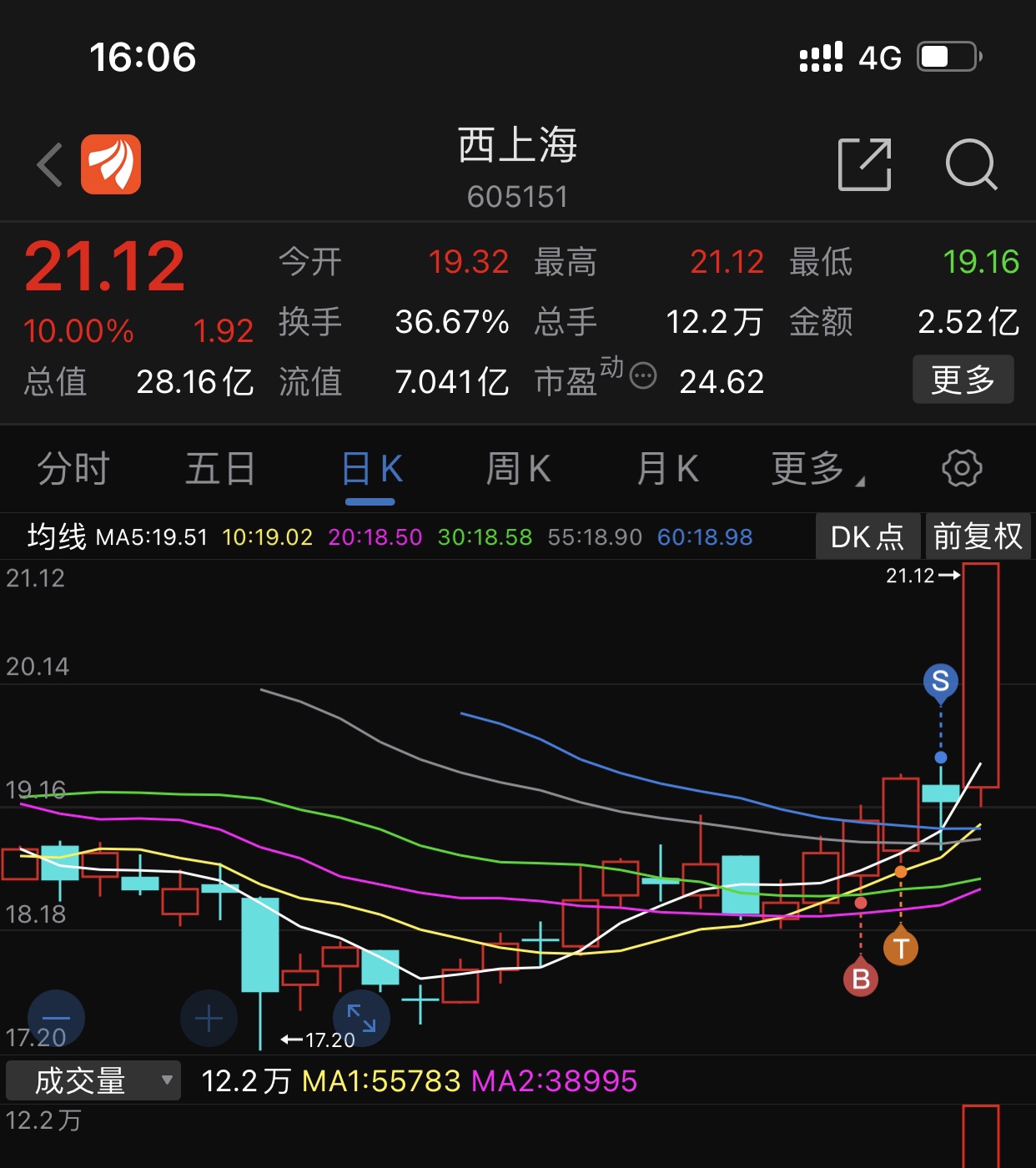This screenshot has width=1036, height=1168.
Task: Toggle 前复权 price adjustment mode
Action: tap(978, 536)
